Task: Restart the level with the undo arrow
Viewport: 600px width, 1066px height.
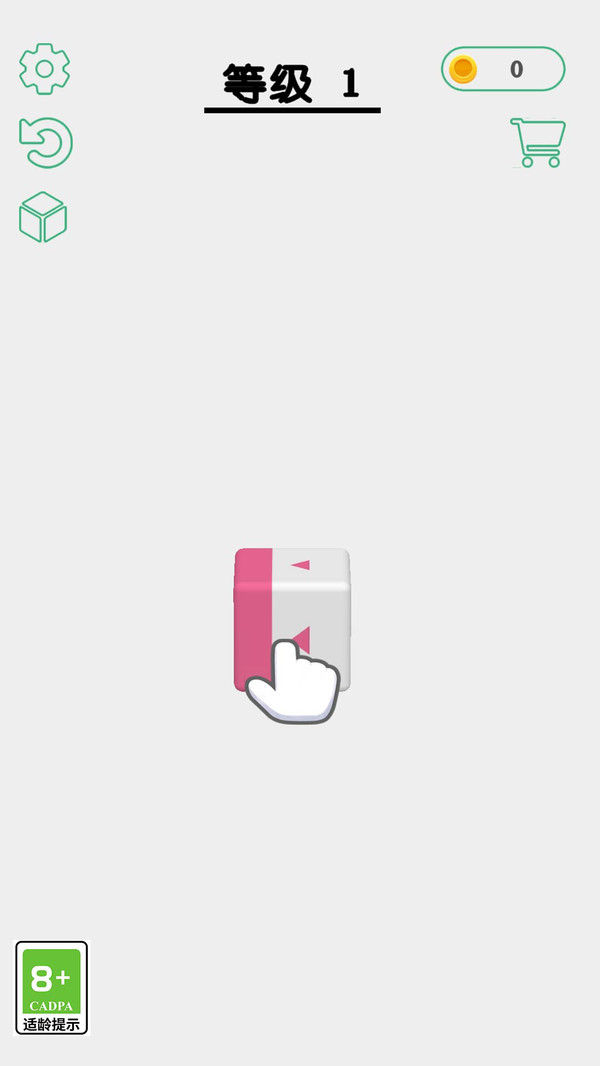Action: click(x=46, y=143)
